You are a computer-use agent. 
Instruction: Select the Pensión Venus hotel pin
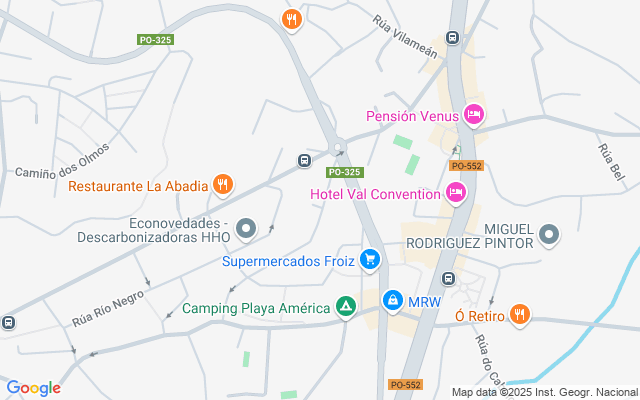click(x=474, y=115)
